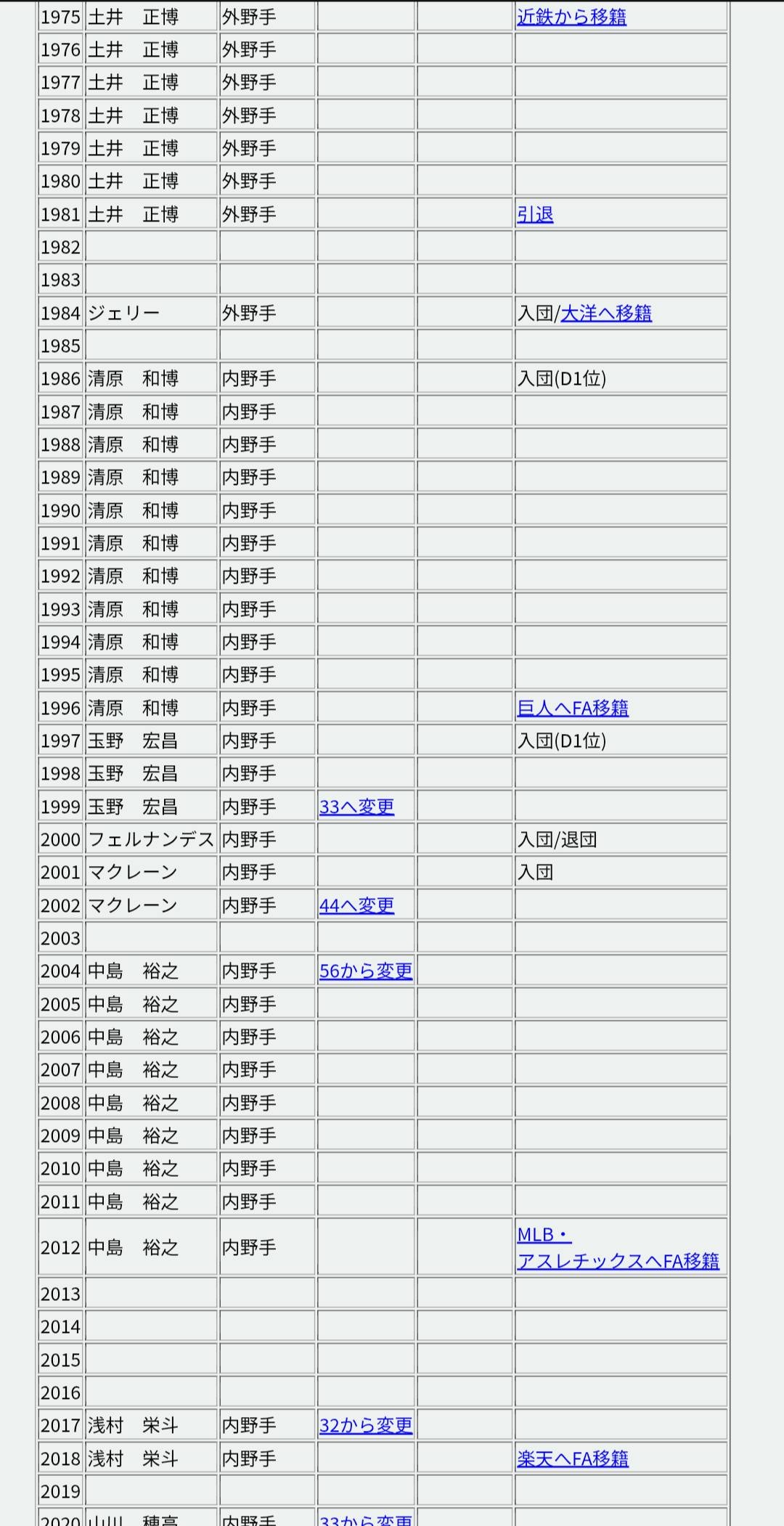Open the 56から変更 link for 中島
The width and height of the screenshot is (784, 1526).
click(x=366, y=971)
